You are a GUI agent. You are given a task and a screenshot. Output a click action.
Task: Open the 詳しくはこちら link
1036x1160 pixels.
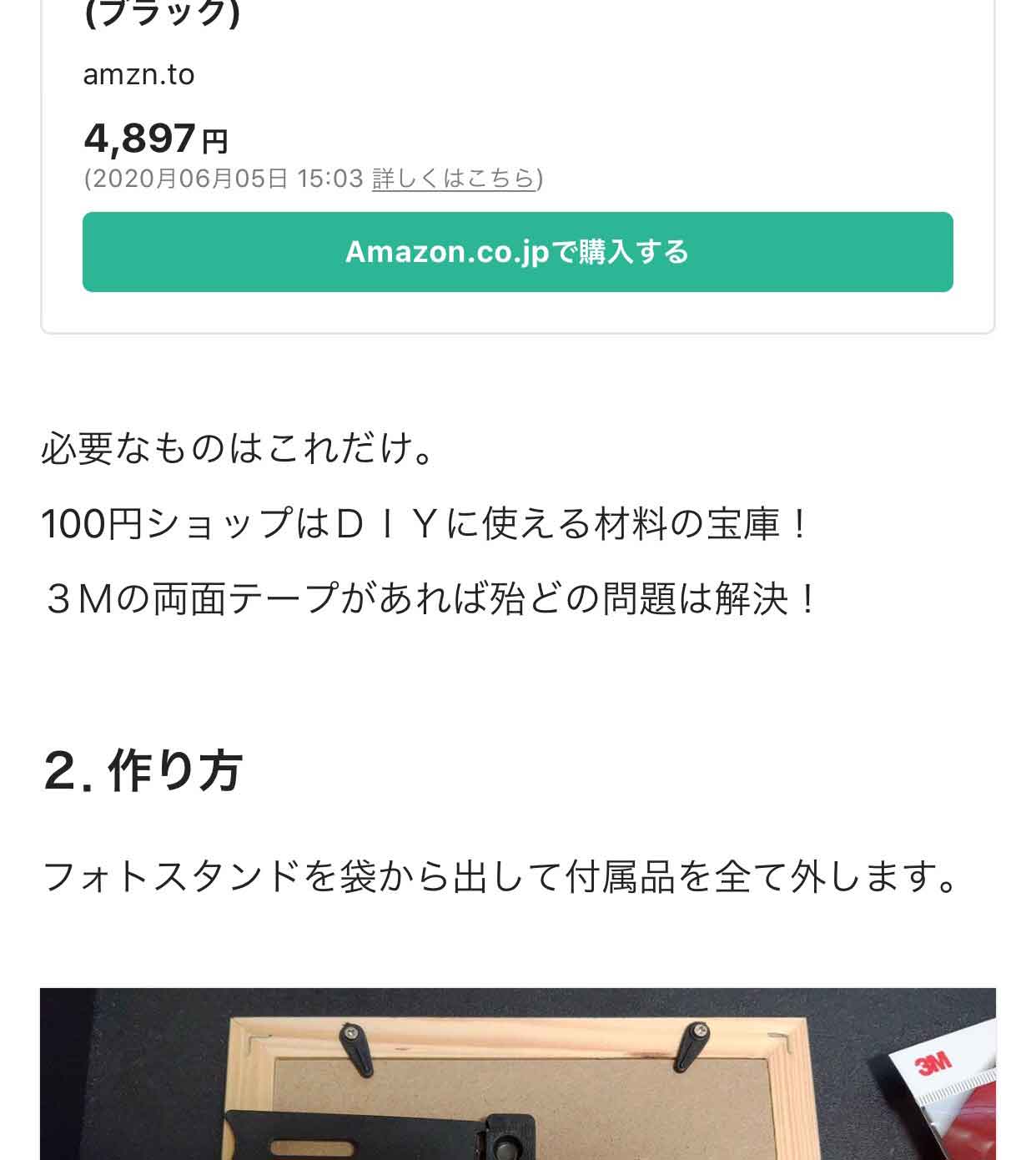pos(453,178)
